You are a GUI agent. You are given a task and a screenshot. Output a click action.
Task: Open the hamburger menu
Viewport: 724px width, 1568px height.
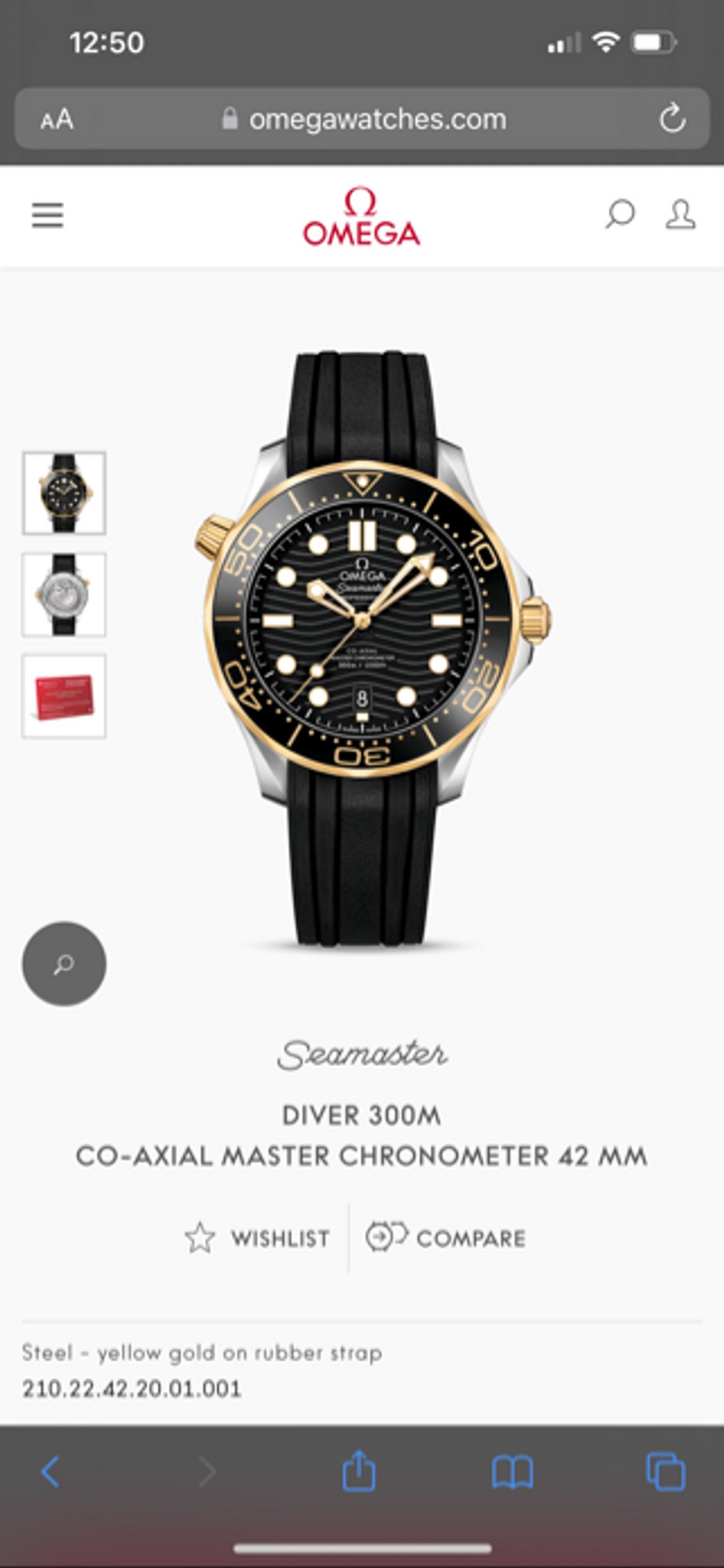click(47, 215)
